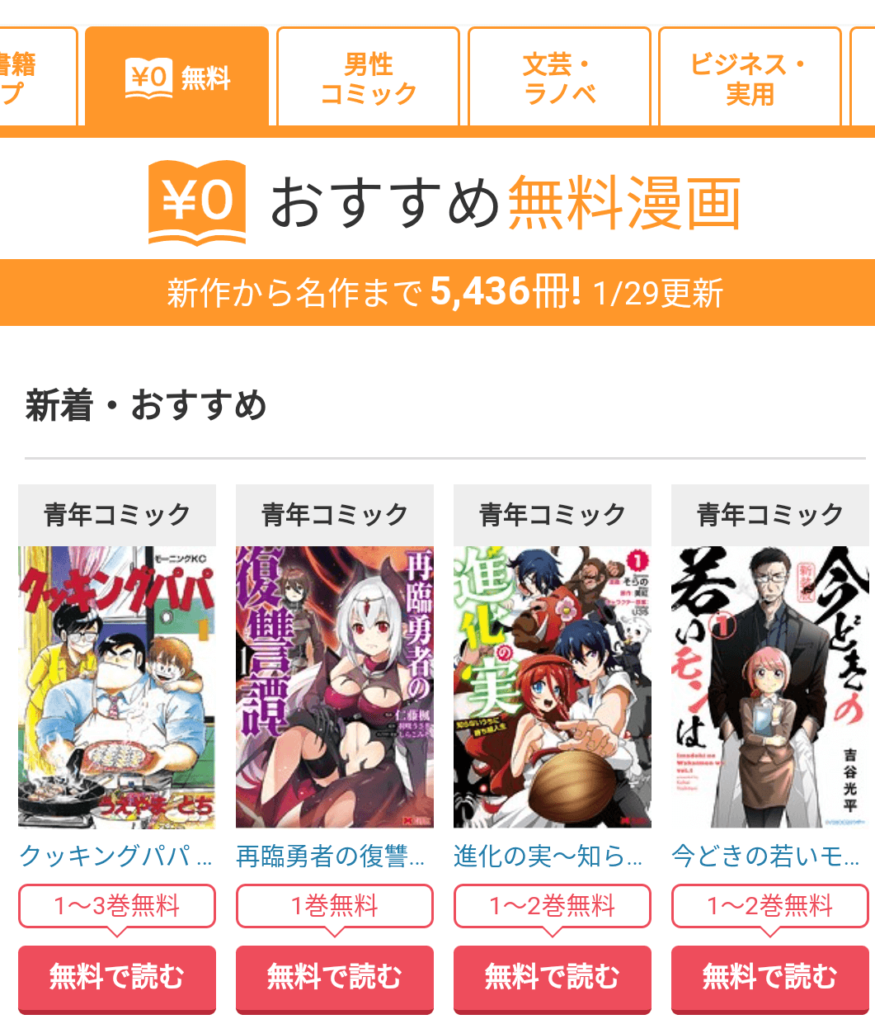Select the ¥0 無料 tab
Screen dimensions: 875x1024
pos(177,78)
